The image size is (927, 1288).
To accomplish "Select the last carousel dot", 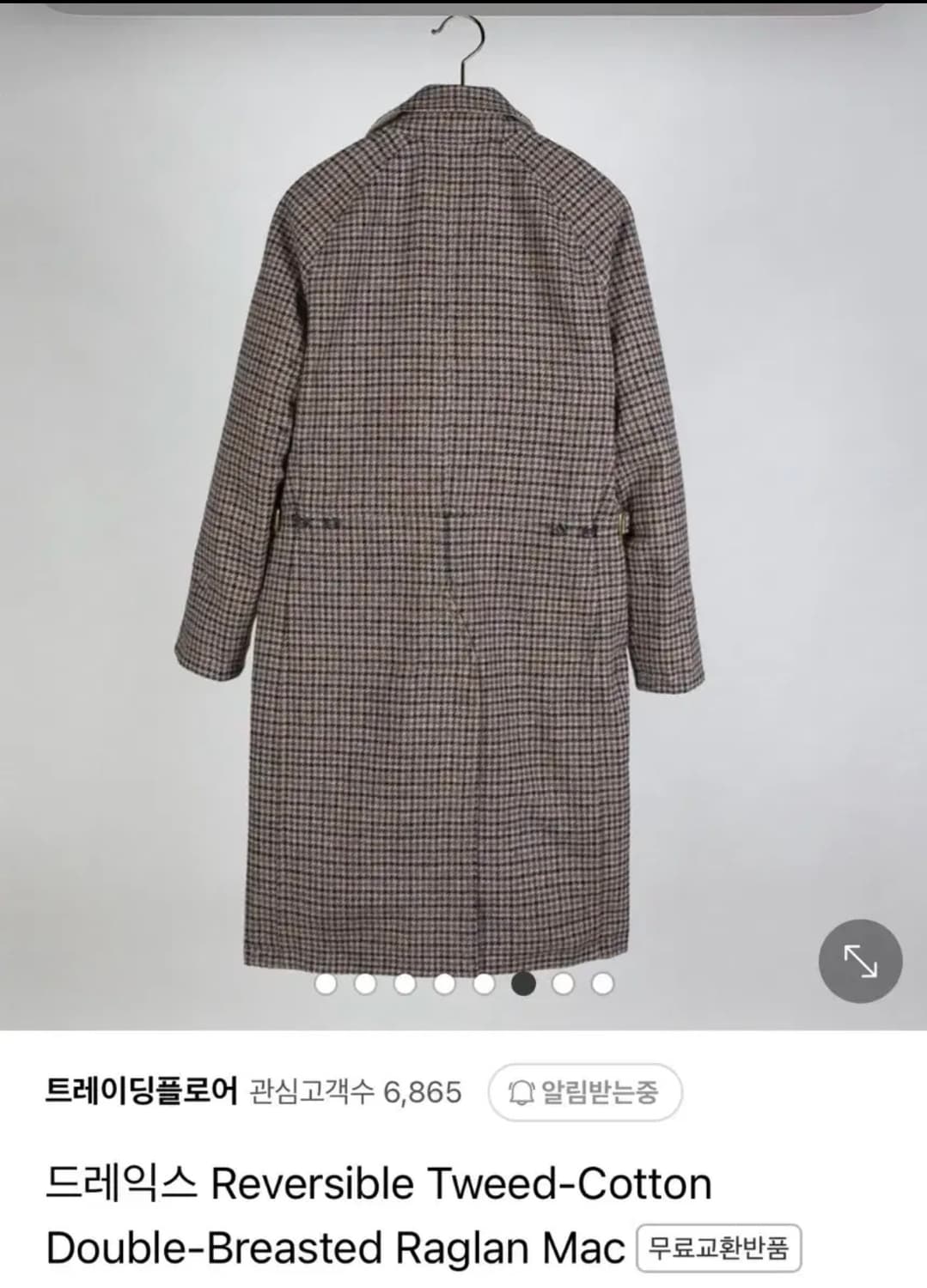I will (601, 986).
